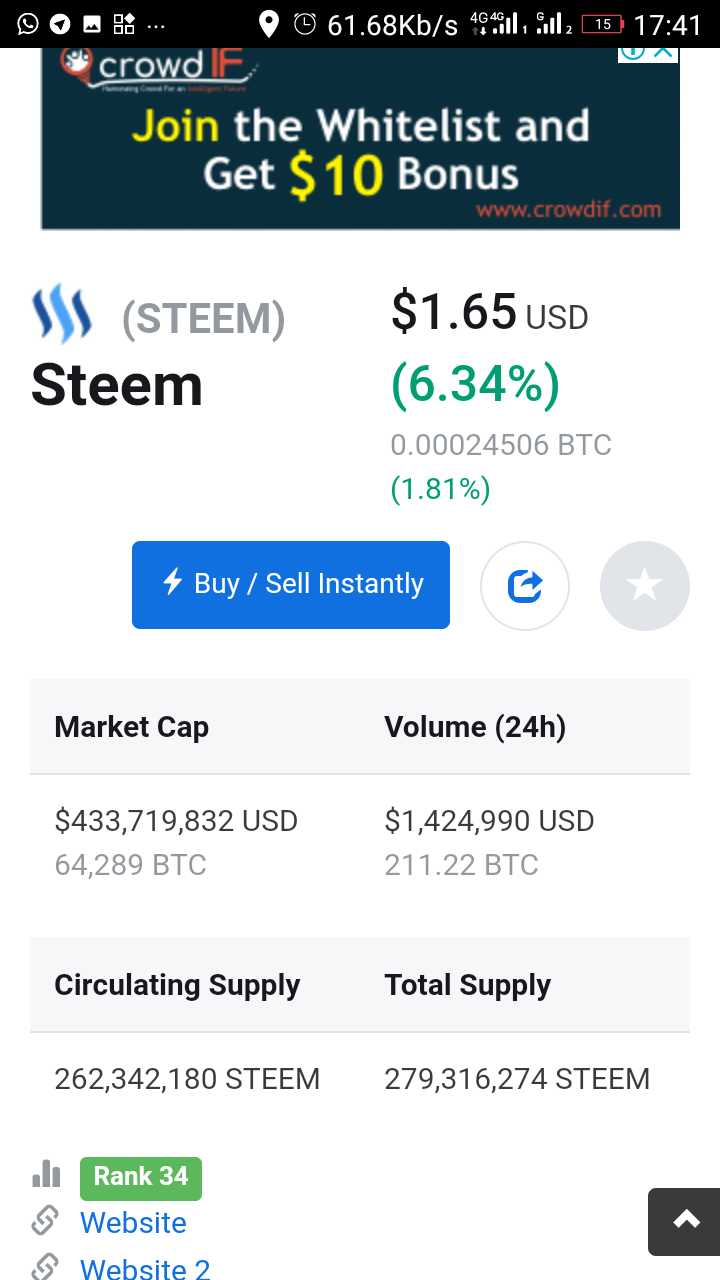Open the Website 2 link
The width and height of the screenshot is (720, 1280).
(145, 1268)
